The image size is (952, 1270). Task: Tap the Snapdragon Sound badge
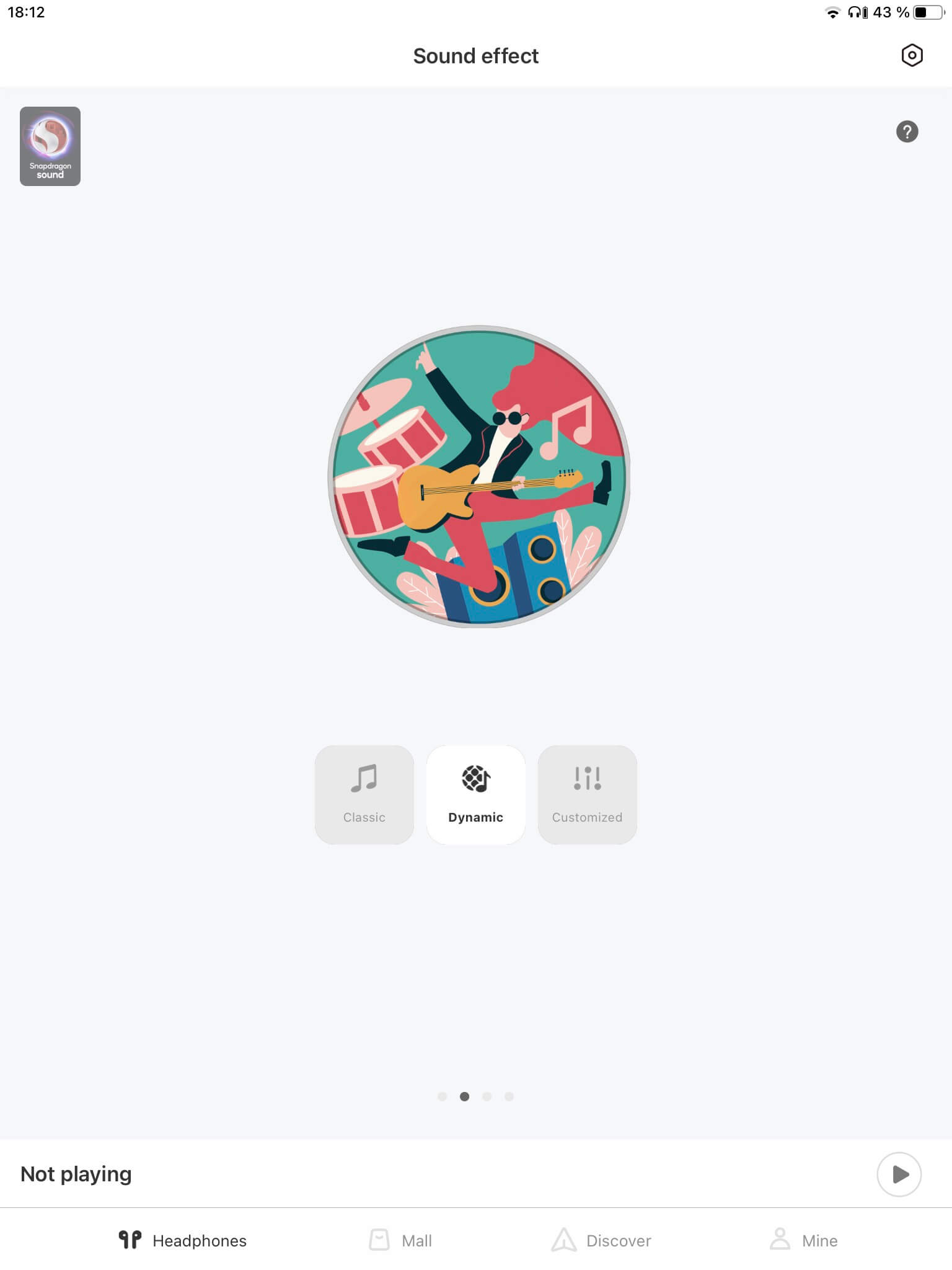click(50, 146)
